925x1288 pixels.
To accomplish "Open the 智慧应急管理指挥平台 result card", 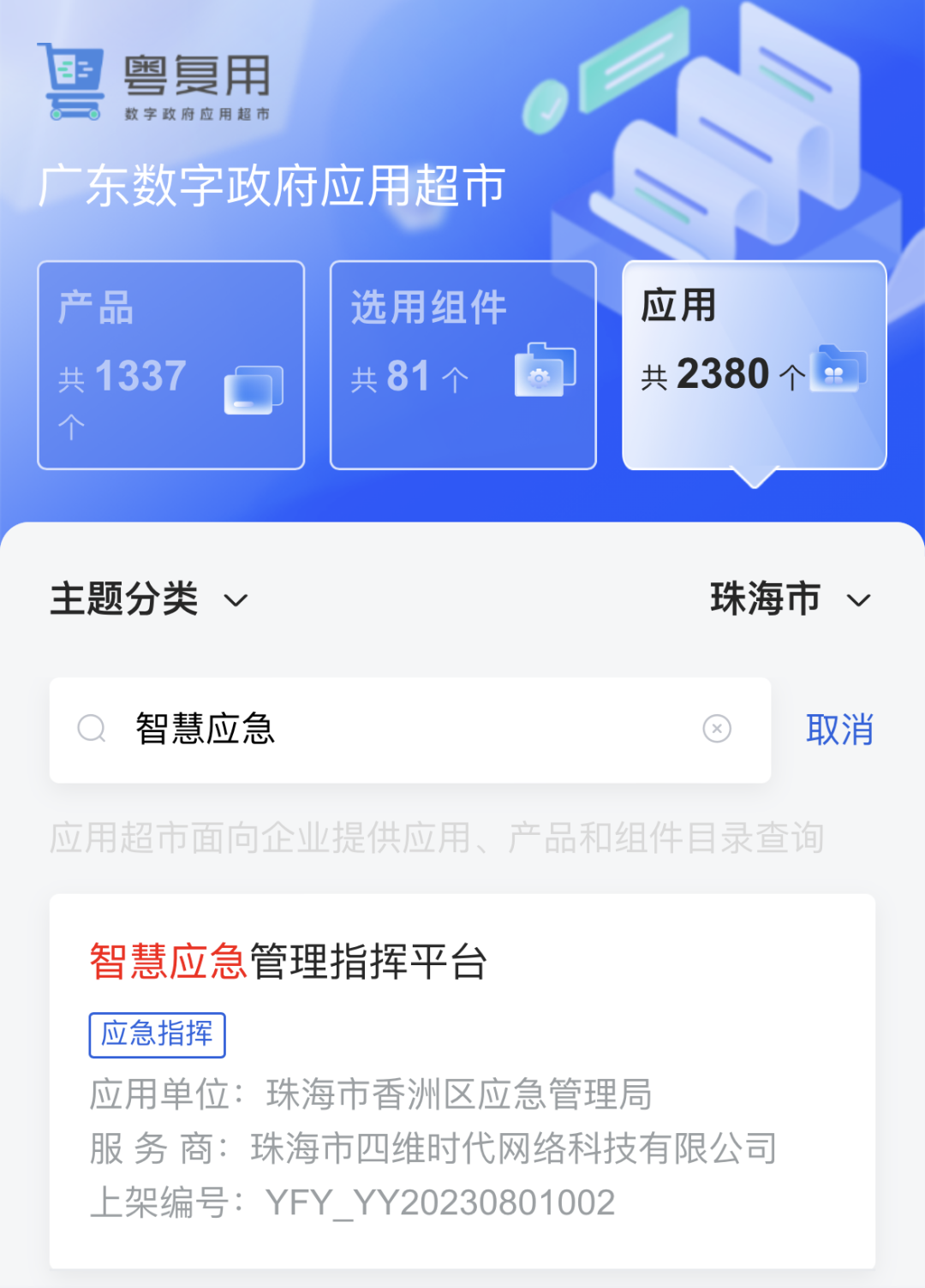I will pos(462,1079).
